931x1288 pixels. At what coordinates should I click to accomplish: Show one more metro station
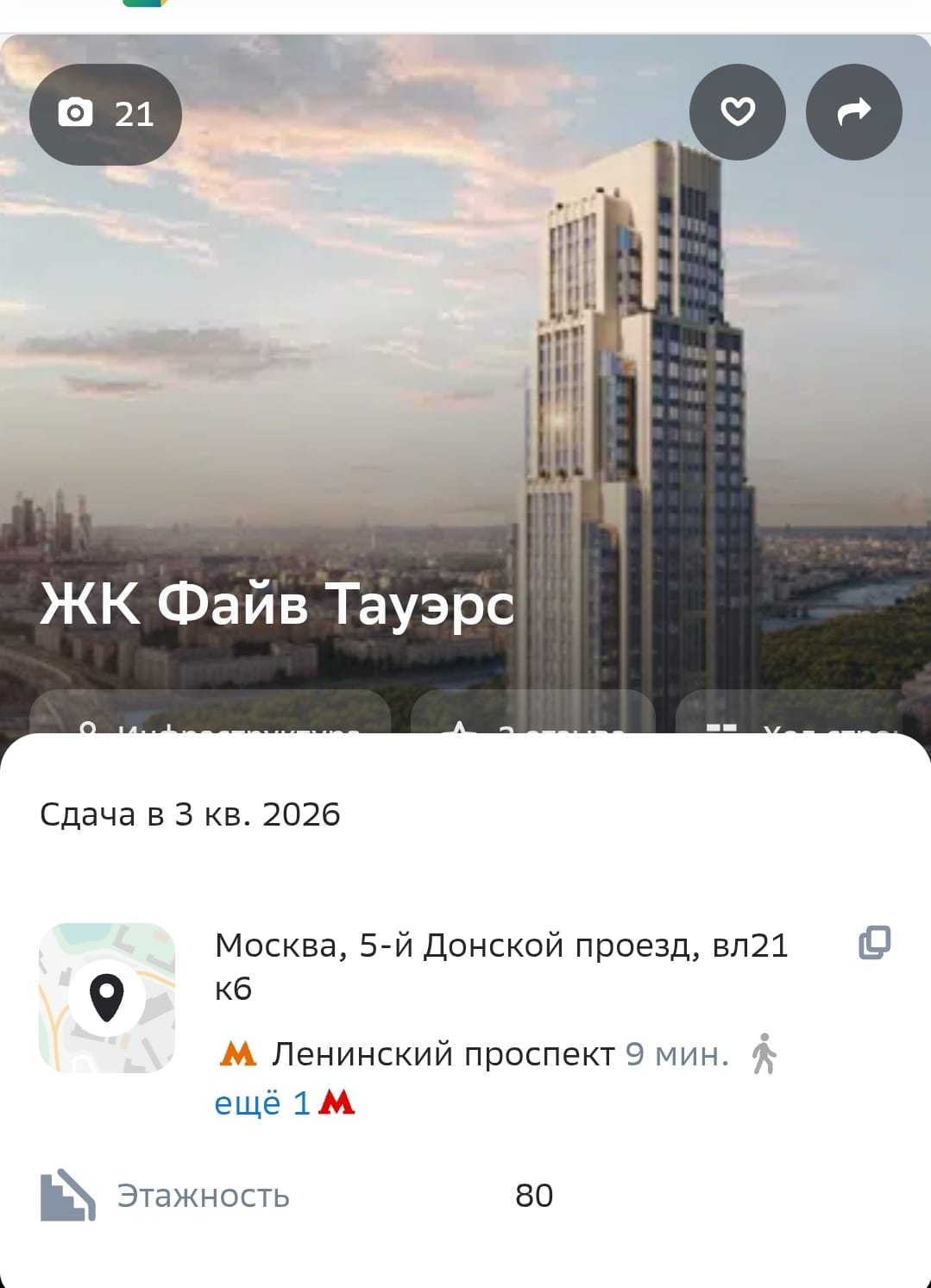coord(283,1103)
